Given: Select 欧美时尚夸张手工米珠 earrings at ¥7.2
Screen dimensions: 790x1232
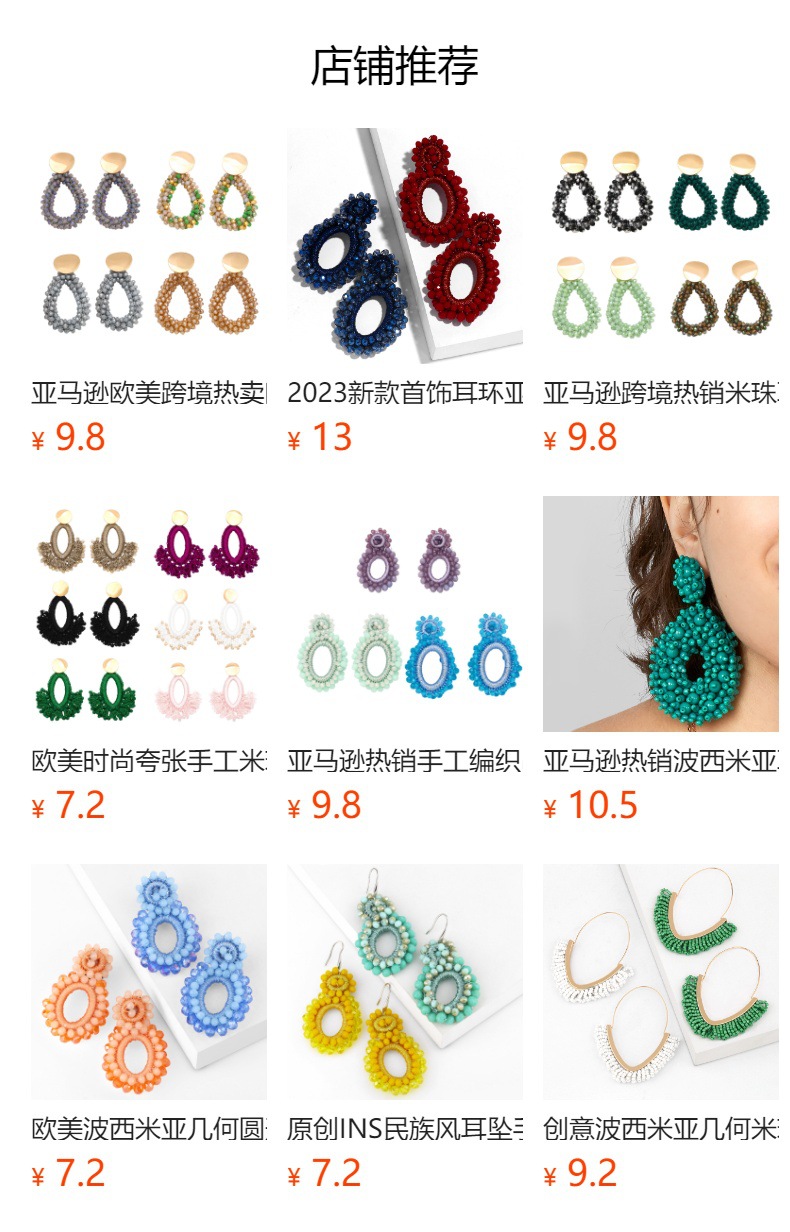Looking at the screenshot, I should (x=149, y=614).
